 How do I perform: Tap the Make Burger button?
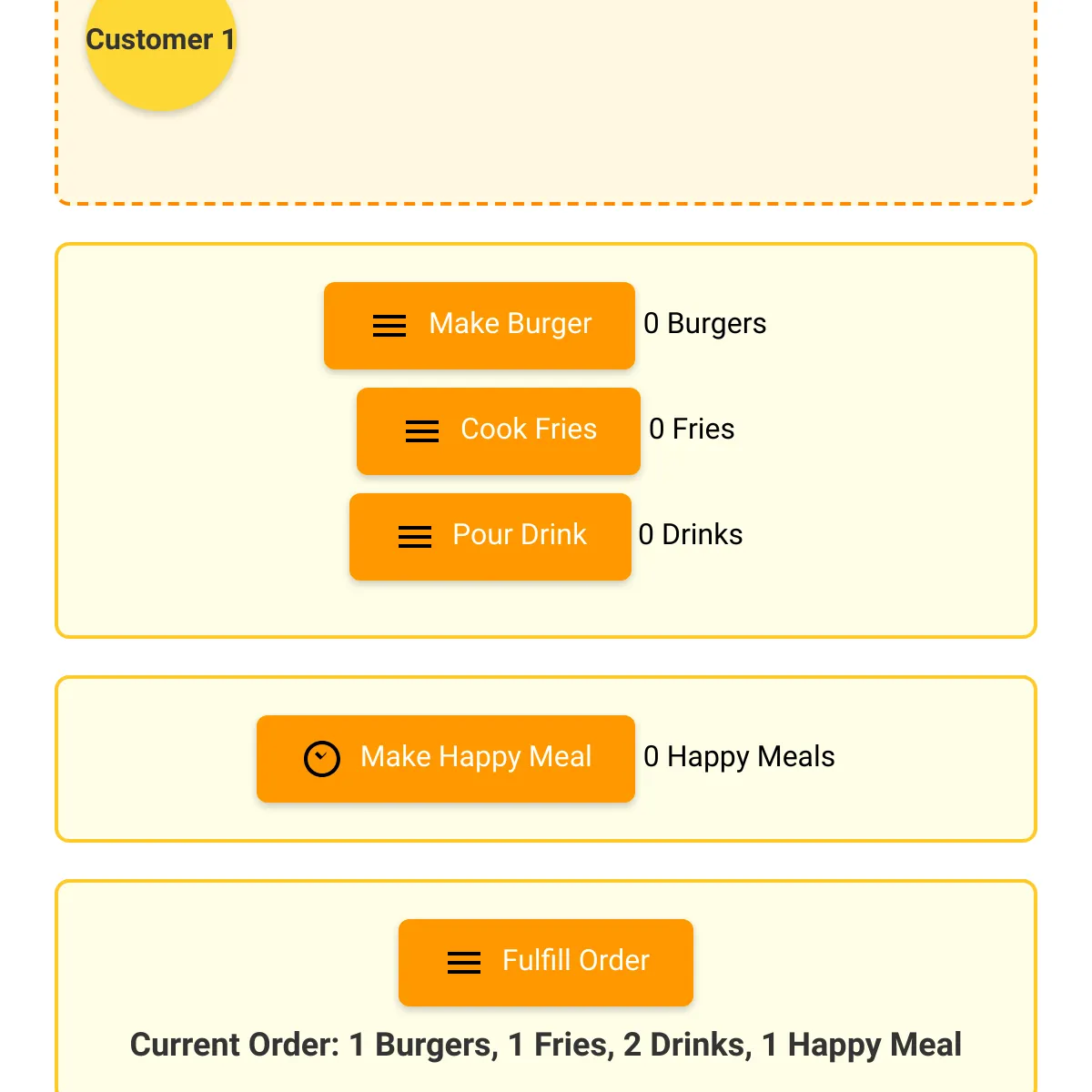tap(480, 326)
